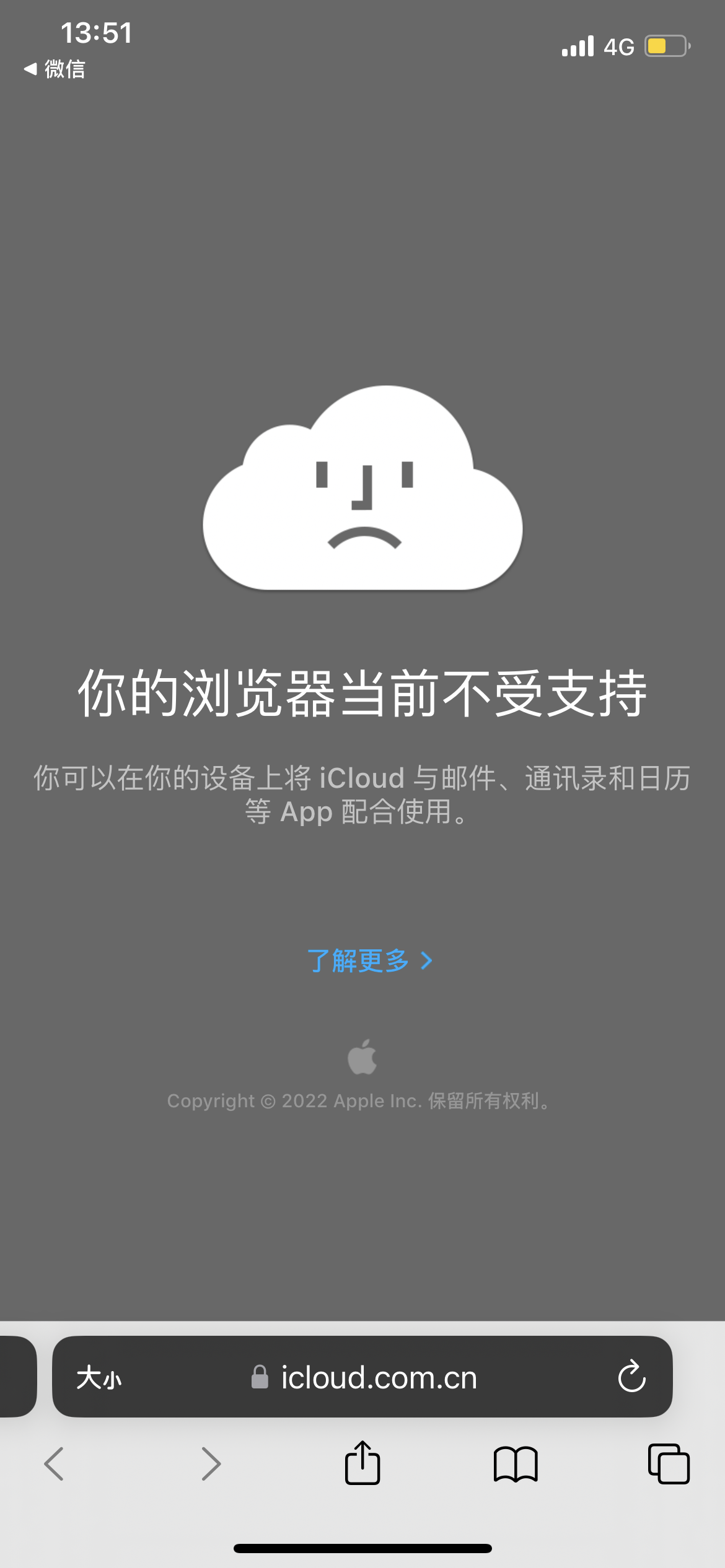Share this page
This screenshot has height=1568, width=725.
tap(362, 1464)
